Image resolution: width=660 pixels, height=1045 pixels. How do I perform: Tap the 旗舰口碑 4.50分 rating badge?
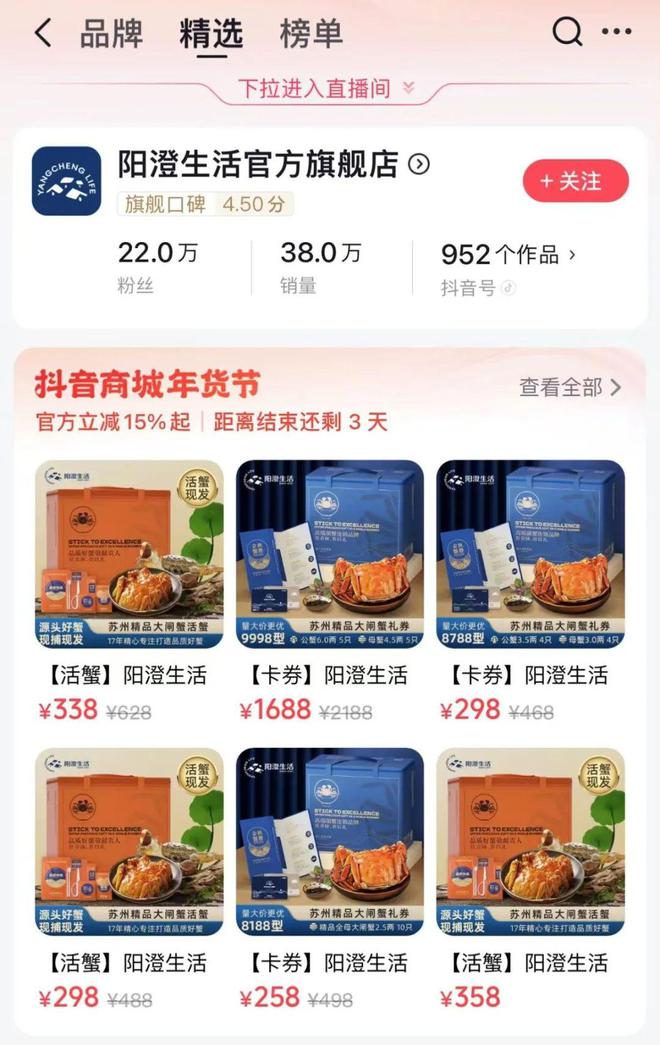[205, 204]
